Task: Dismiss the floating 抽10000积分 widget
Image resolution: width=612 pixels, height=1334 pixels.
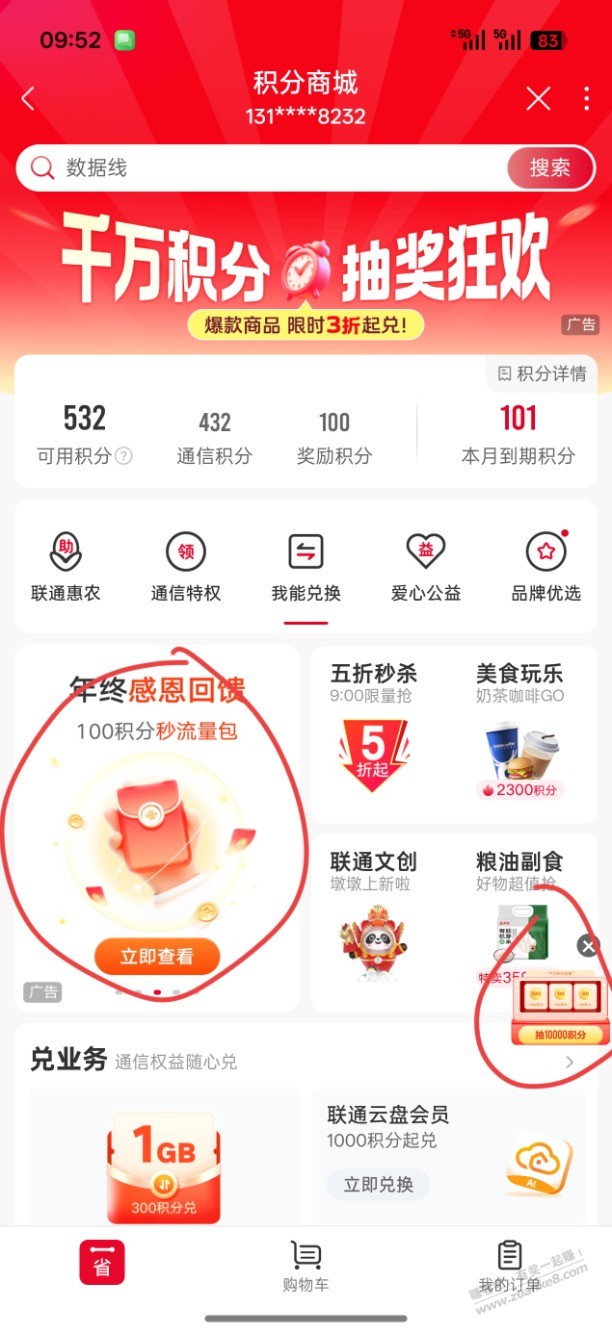Action: click(x=588, y=946)
